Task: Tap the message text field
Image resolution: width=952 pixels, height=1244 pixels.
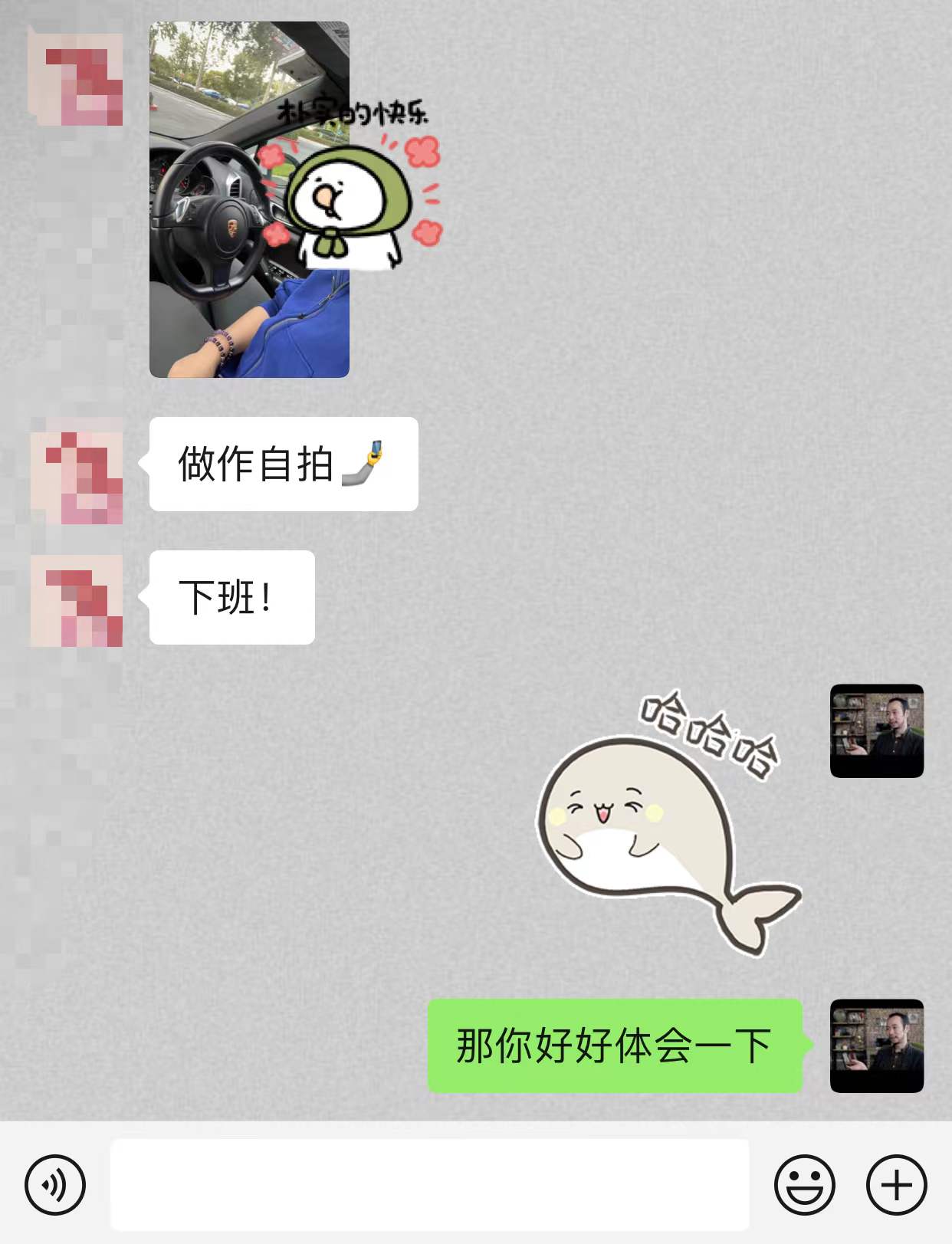Action: click(429, 1184)
